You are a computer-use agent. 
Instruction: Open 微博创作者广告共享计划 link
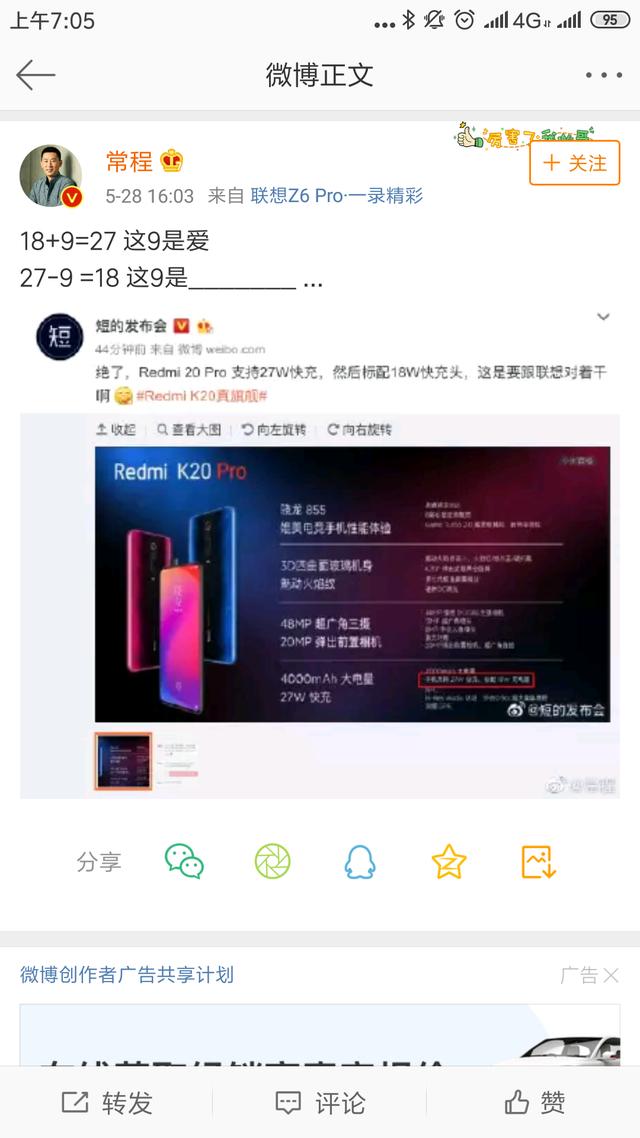(127, 974)
